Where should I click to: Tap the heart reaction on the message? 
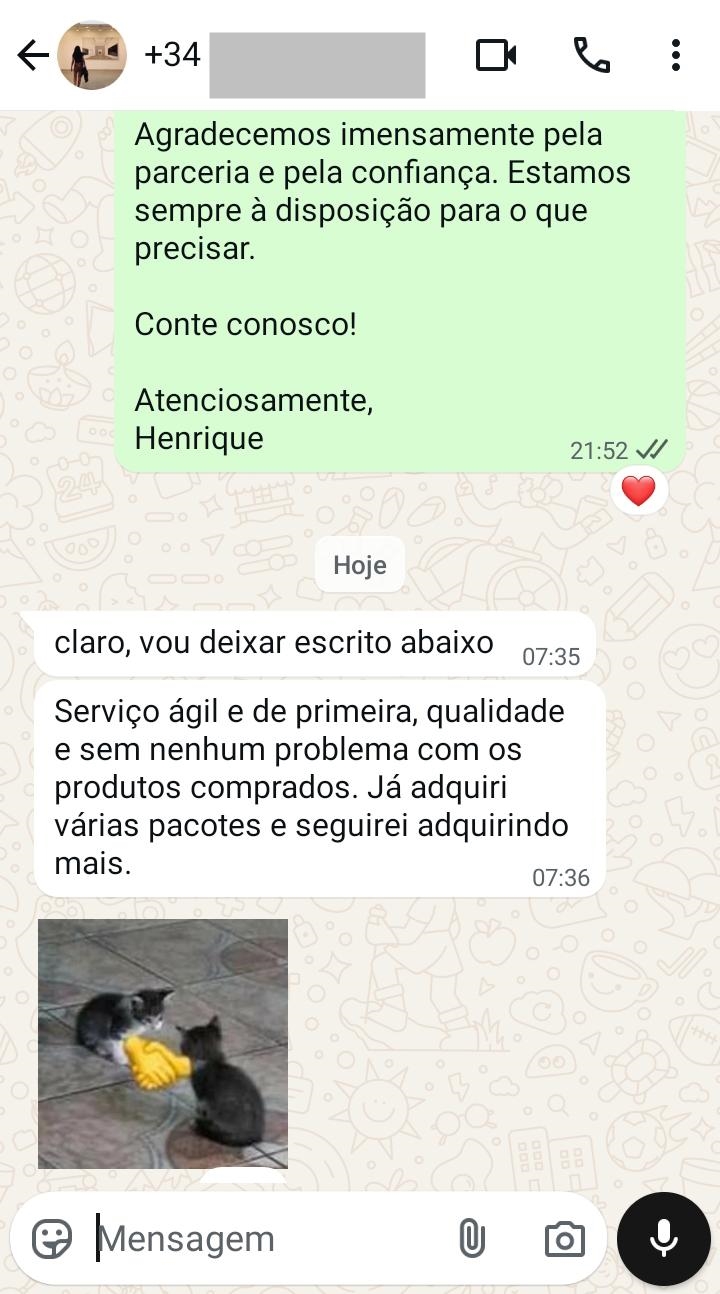pos(639,490)
